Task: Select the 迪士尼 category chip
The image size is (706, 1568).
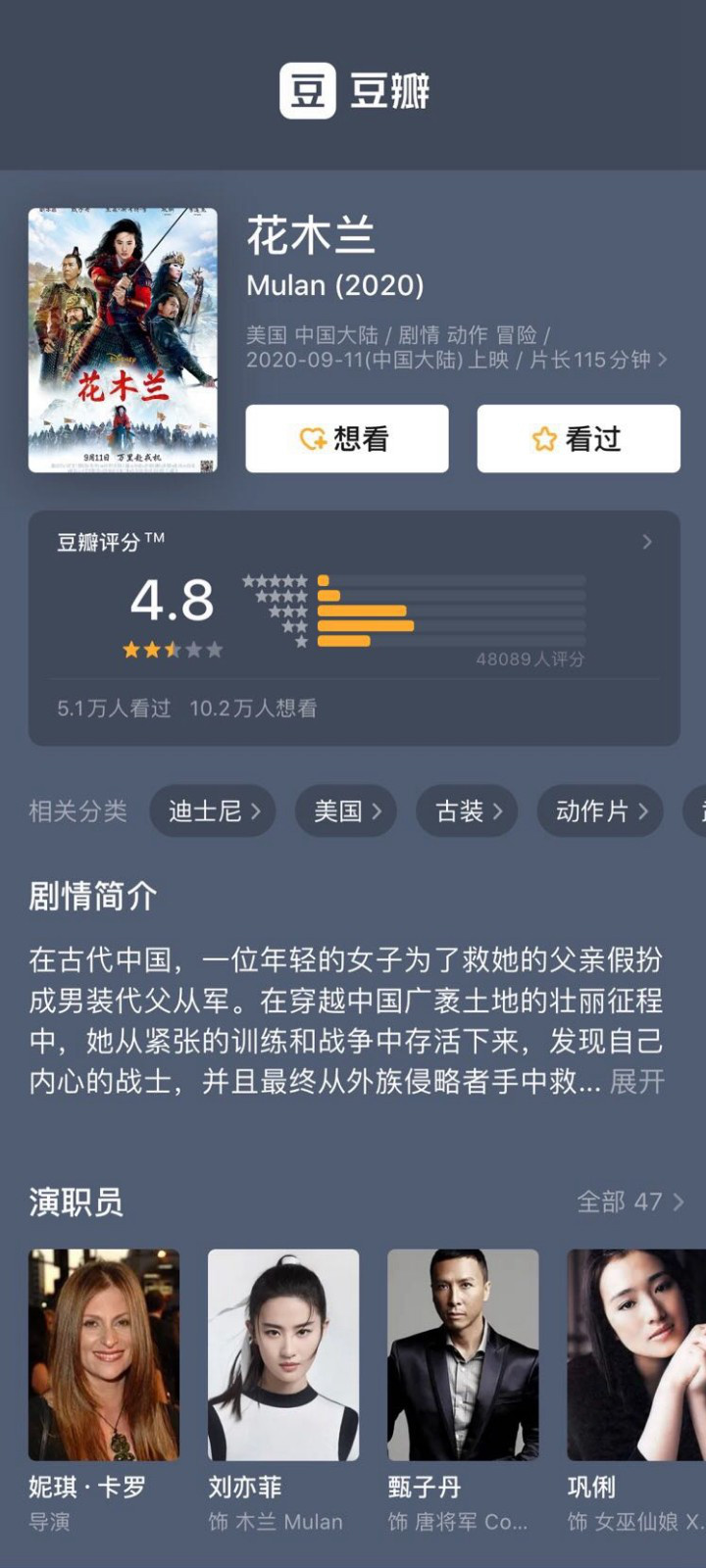Action: click(213, 810)
